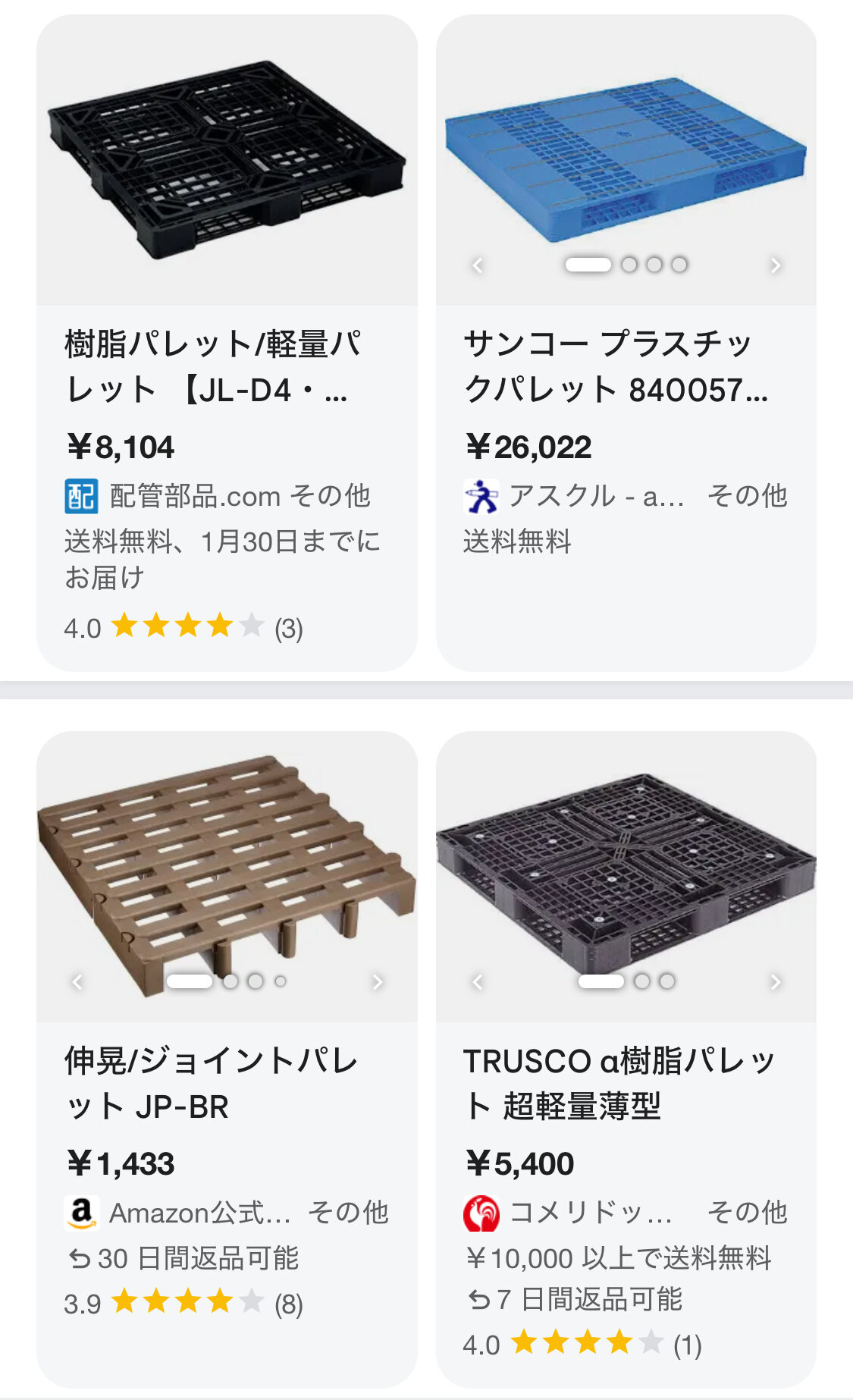The image size is (853, 1400).
Task: Show previous image of サンコー プラスチックパレット
Action: point(477,265)
